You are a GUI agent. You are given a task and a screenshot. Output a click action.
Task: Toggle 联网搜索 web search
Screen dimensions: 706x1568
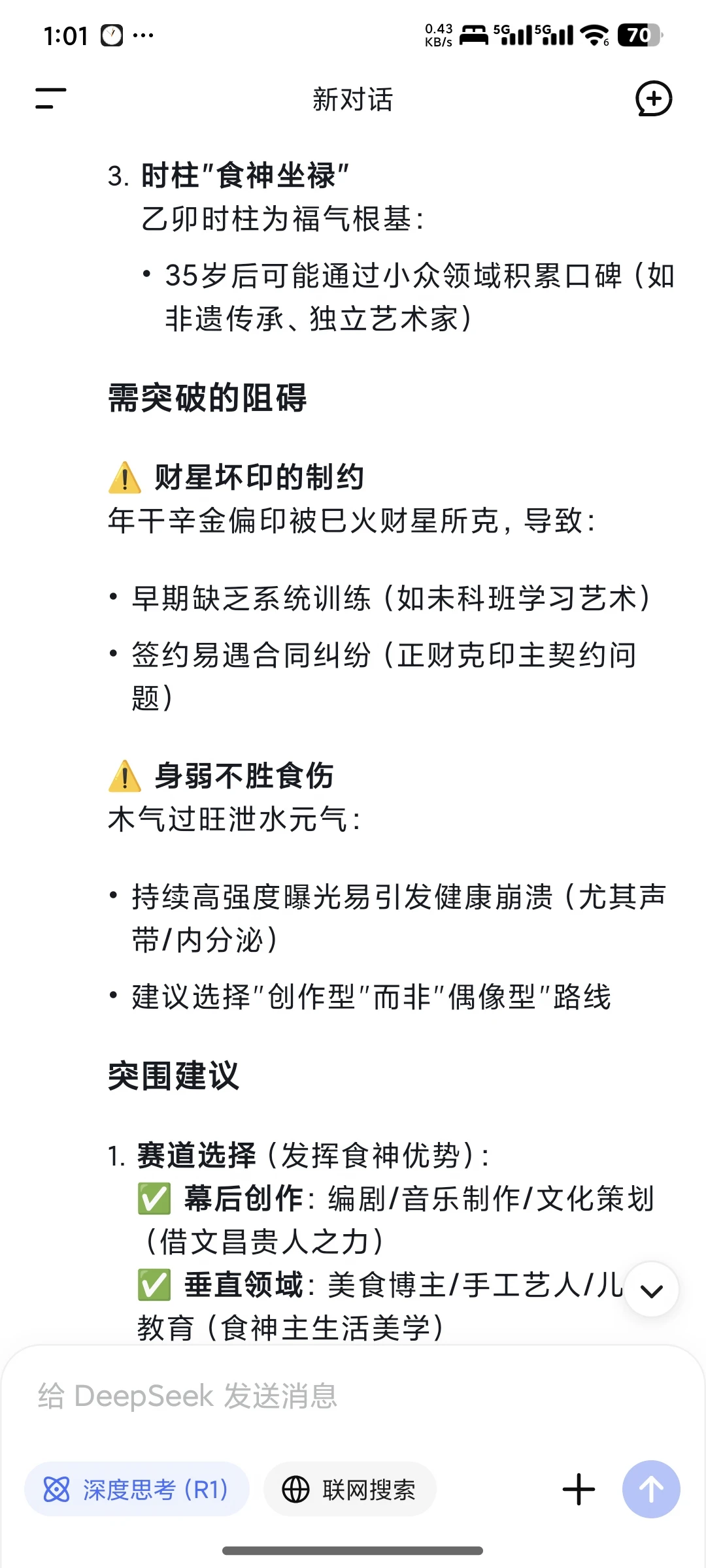click(350, 1490)
